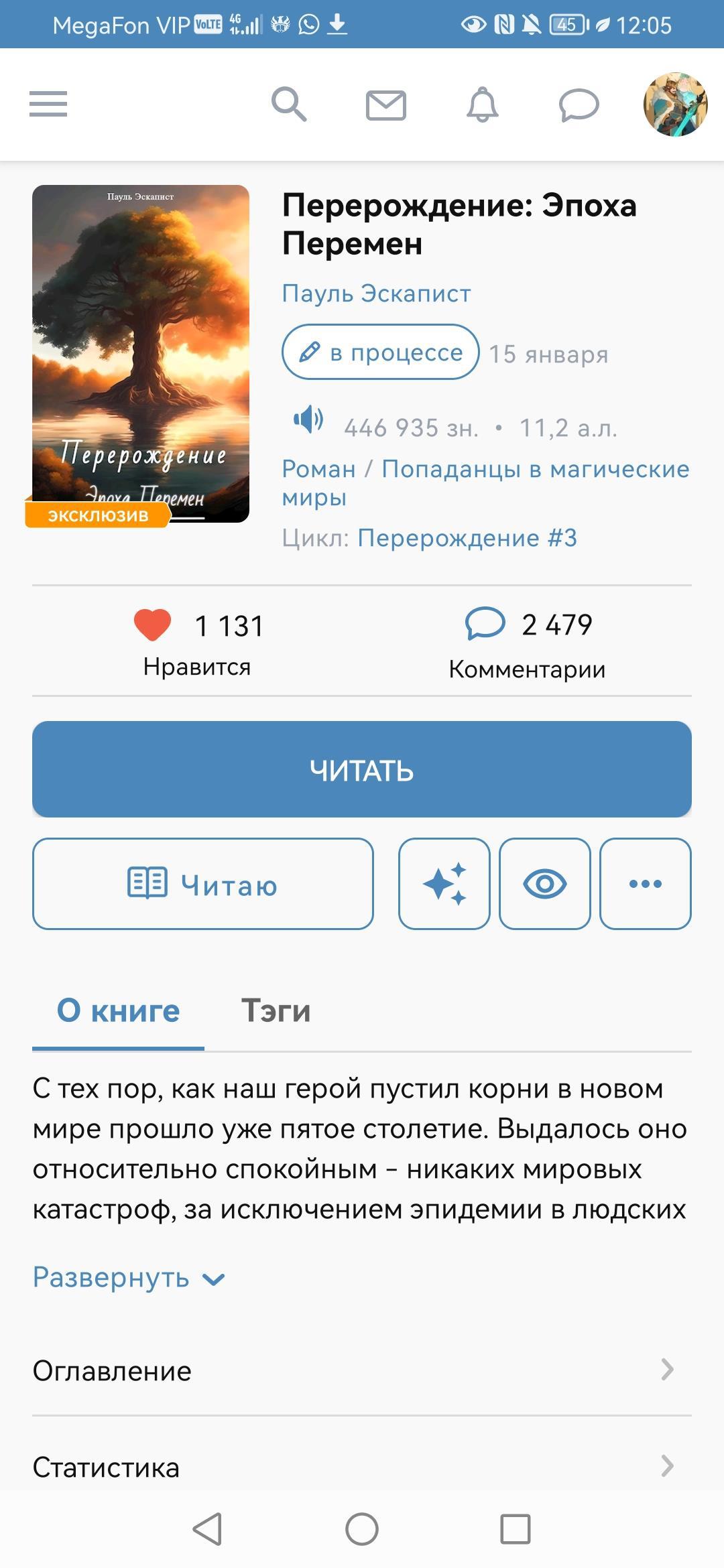Open the mail envelope inbox

pos(386,105)
